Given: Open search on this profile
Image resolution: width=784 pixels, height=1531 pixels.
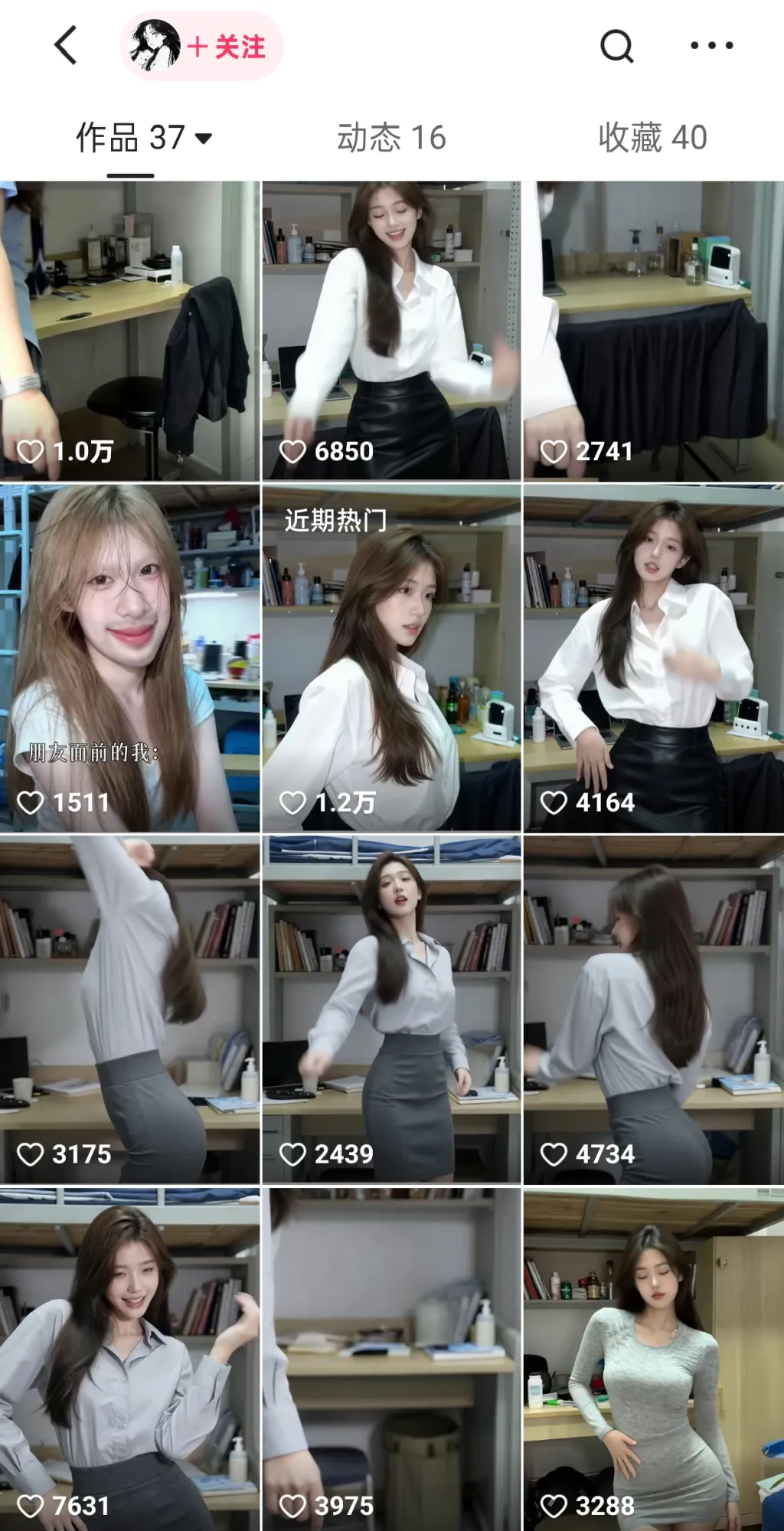Looking at the screenshot, I should tap(616, 46).
